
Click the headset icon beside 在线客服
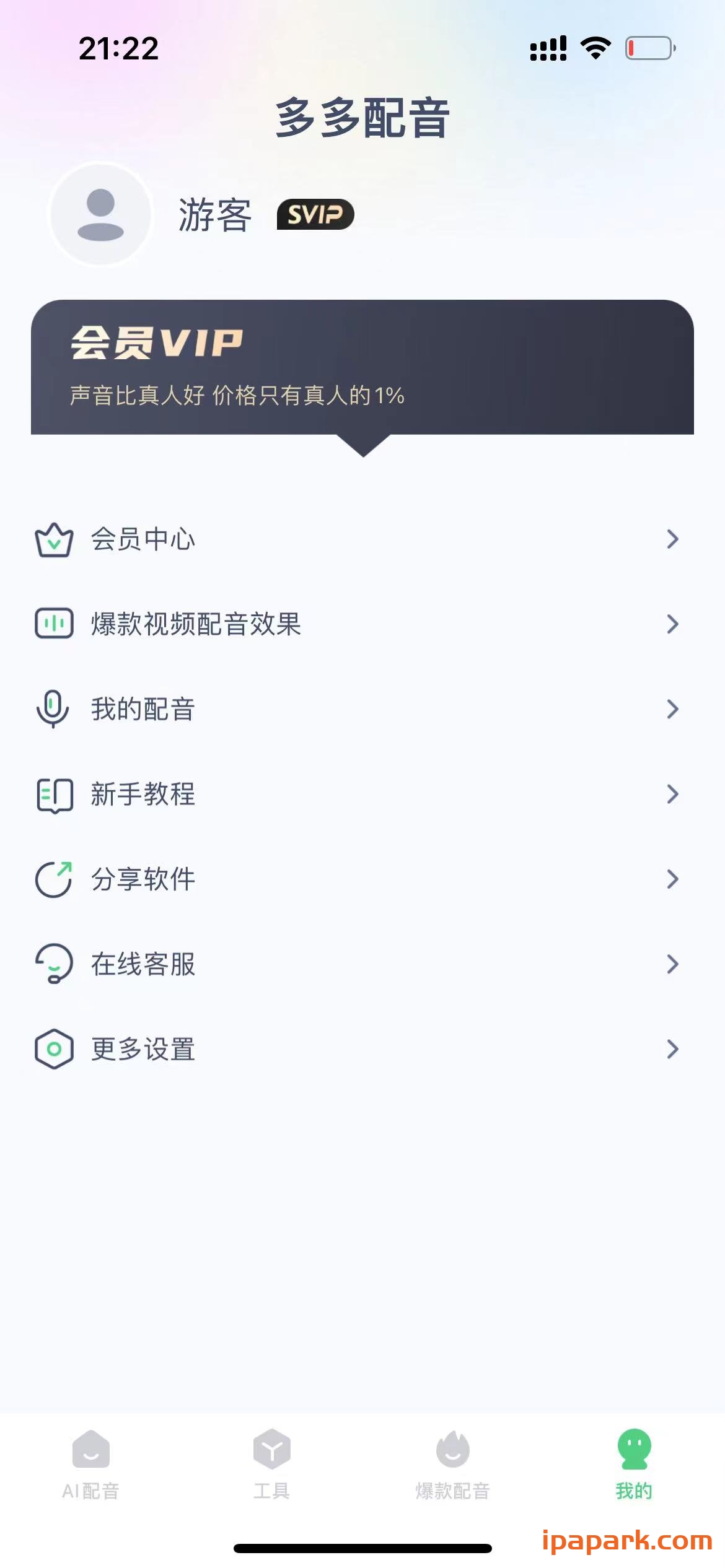55,964
